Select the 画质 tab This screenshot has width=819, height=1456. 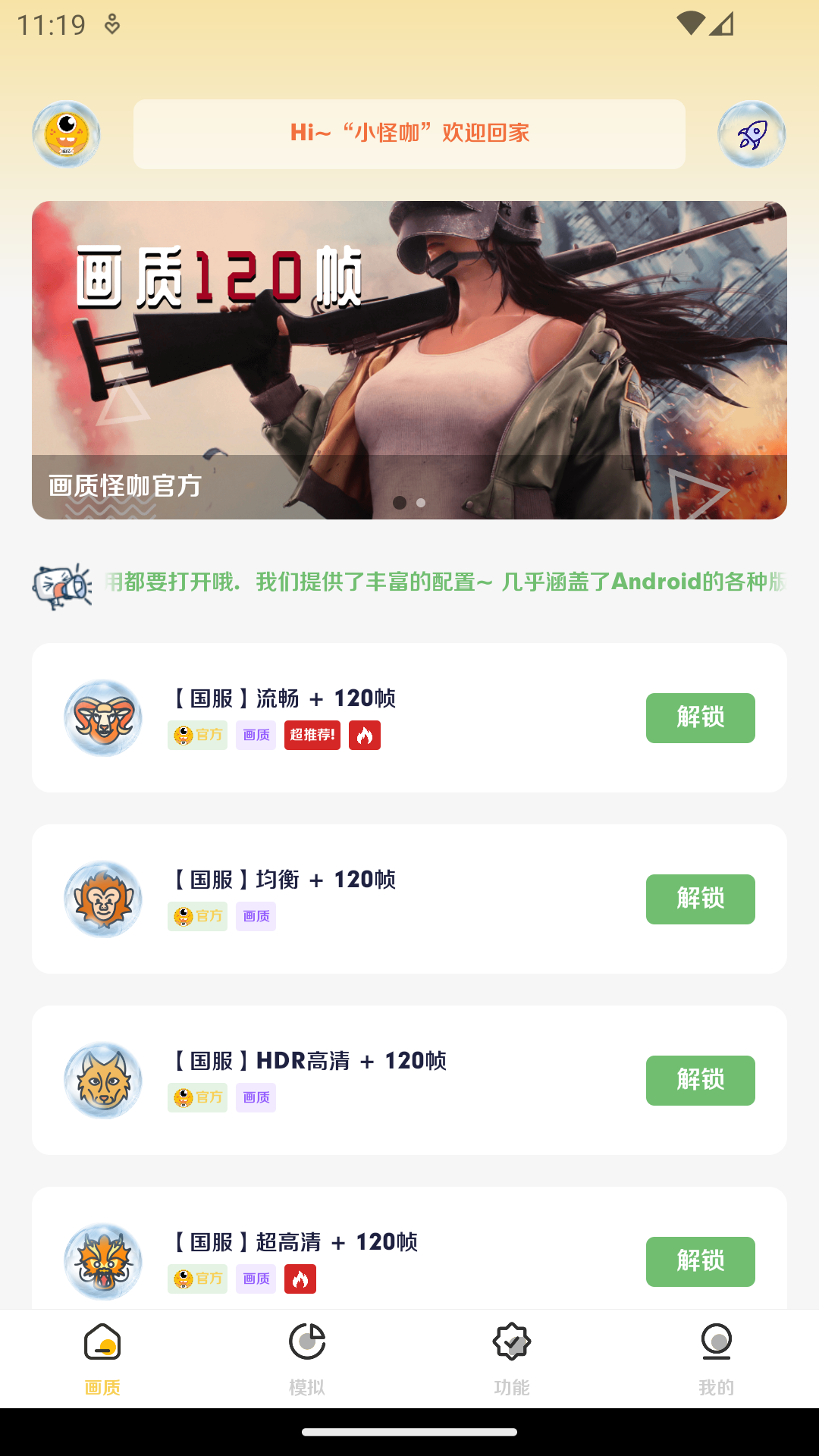tap(102, 1357)
